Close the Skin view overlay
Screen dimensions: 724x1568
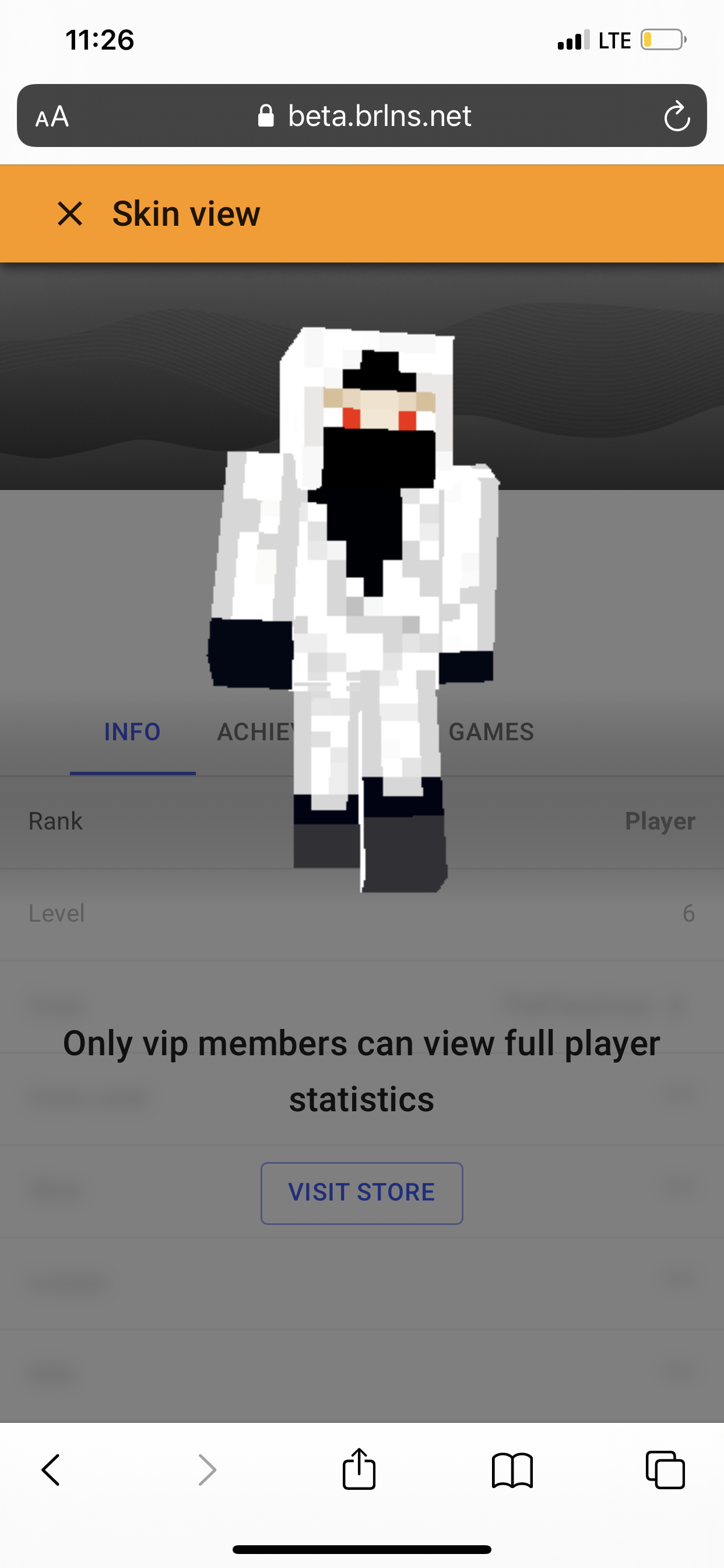[x=70, y=213]
